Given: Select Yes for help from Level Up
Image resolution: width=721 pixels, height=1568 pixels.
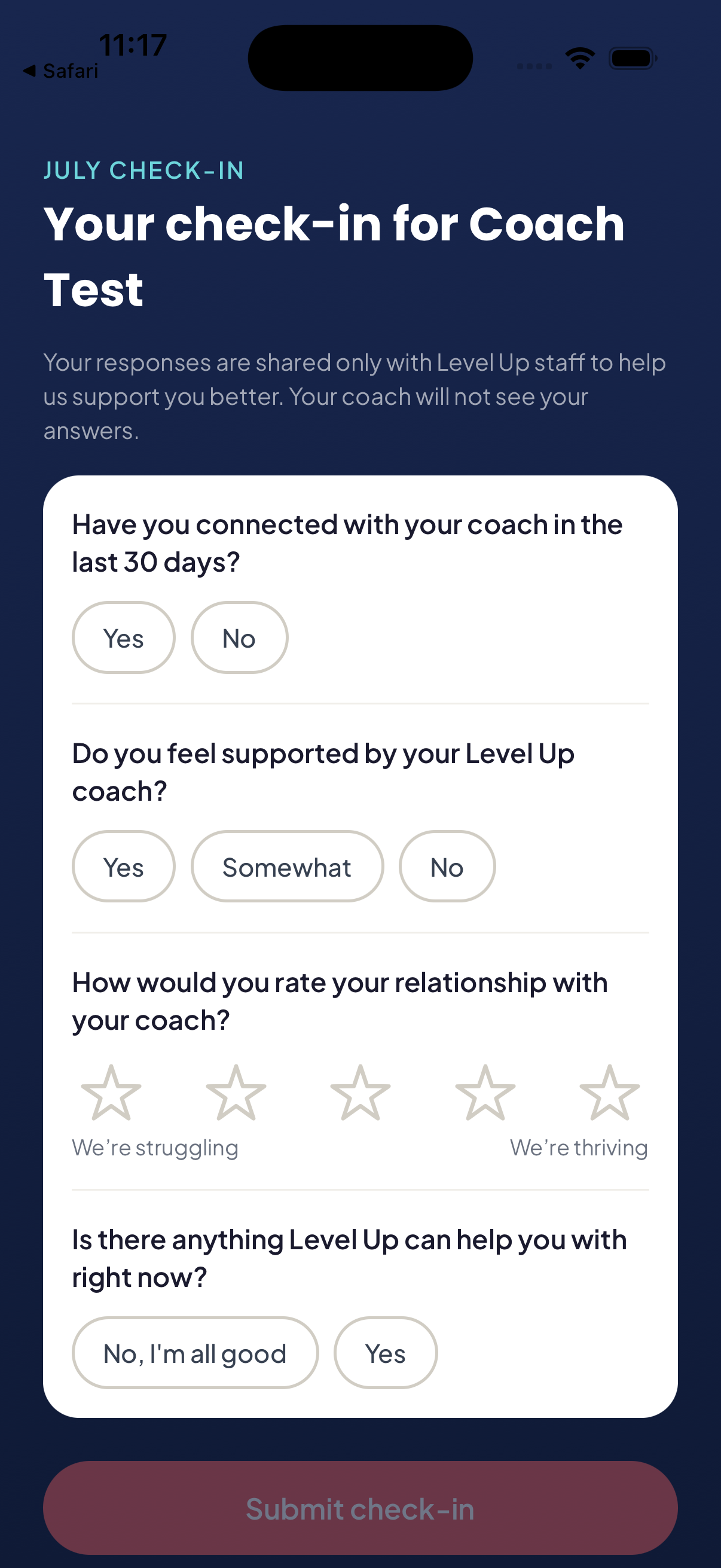Looking at the screenshot, I should (385, 1353).
